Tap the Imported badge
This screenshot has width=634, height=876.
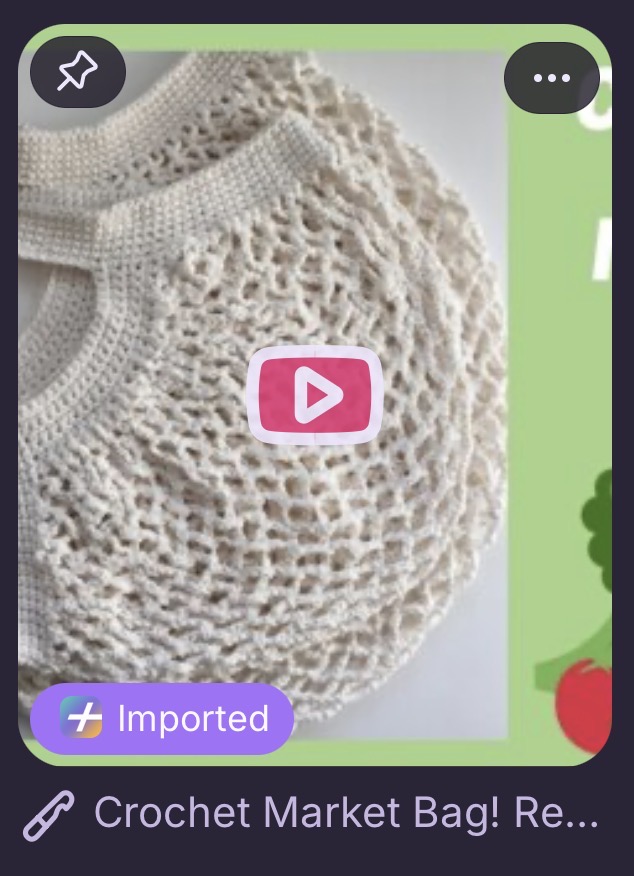point(162,718)
